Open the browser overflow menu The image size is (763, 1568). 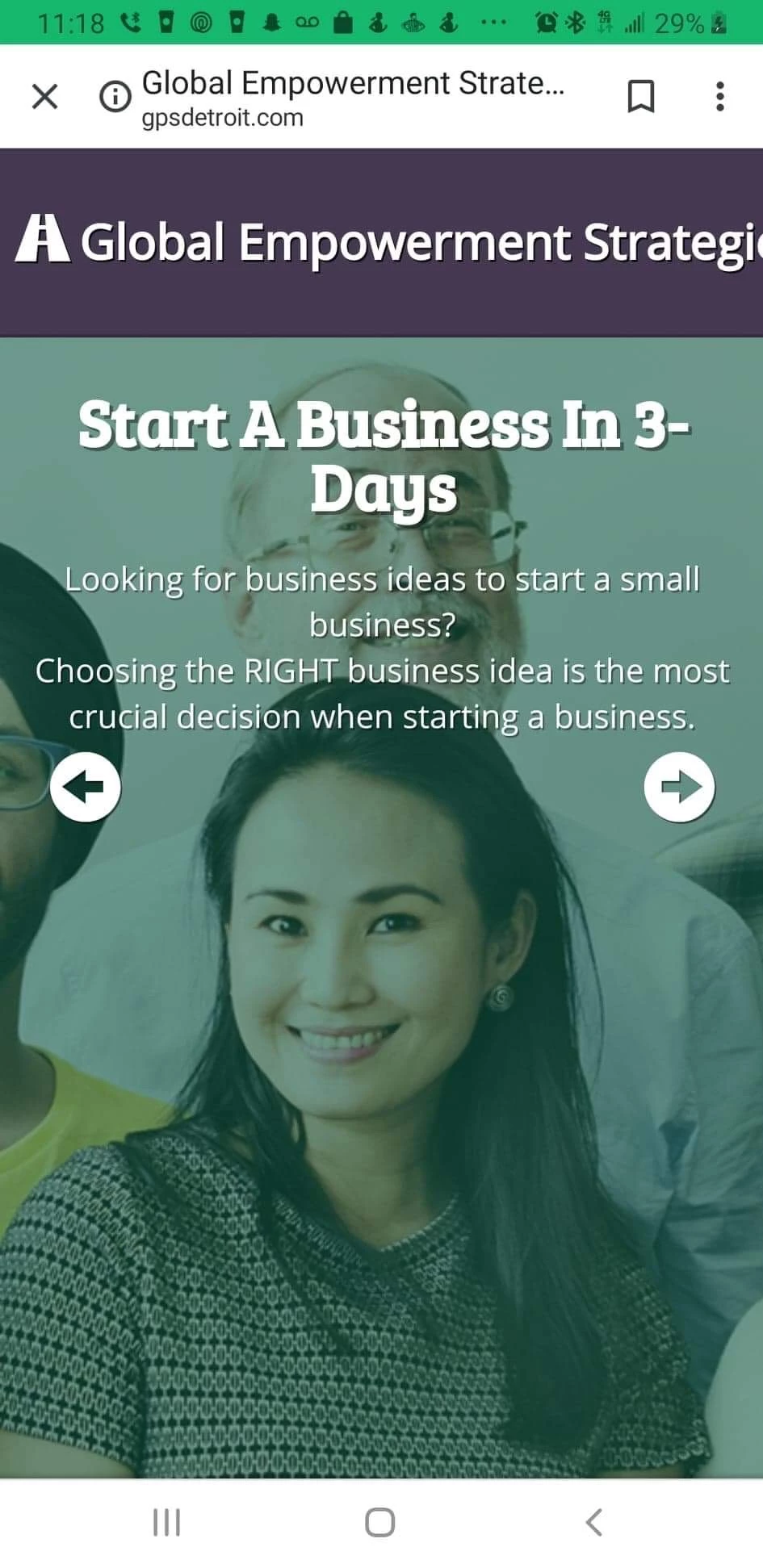click(719, 97)
